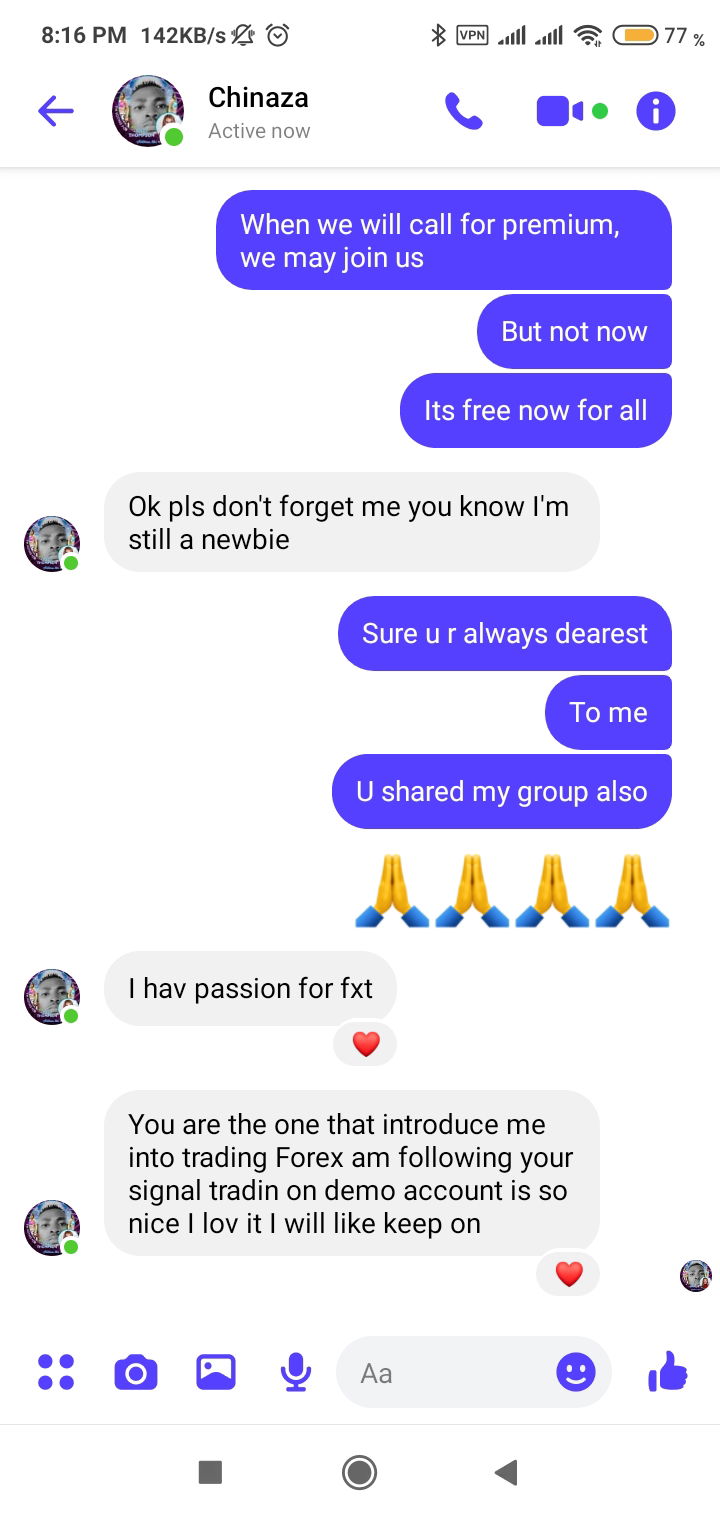Send a thumbs-up like
Viewport: 720px width, 1520px height.
668,1370
